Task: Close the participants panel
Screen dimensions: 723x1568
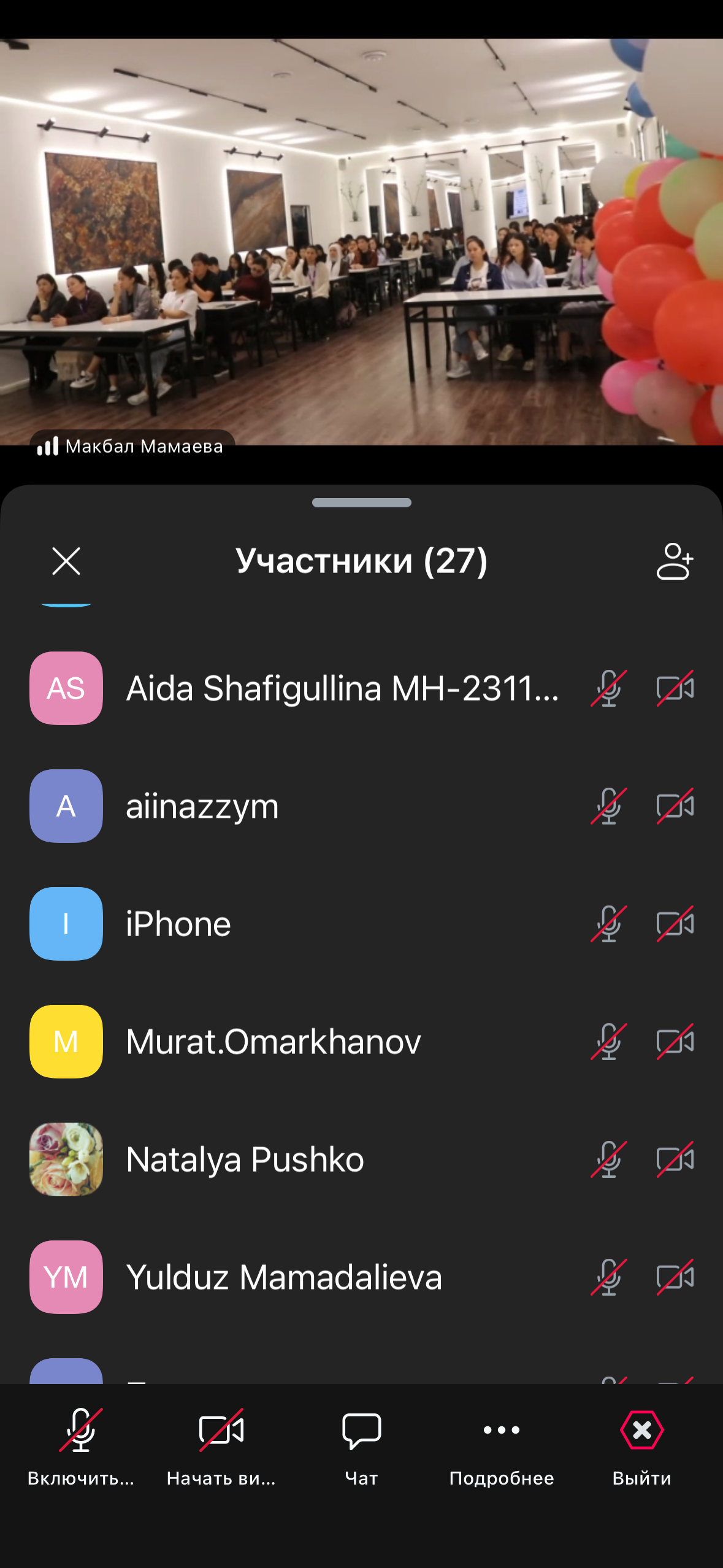Action: coord(66,561)
